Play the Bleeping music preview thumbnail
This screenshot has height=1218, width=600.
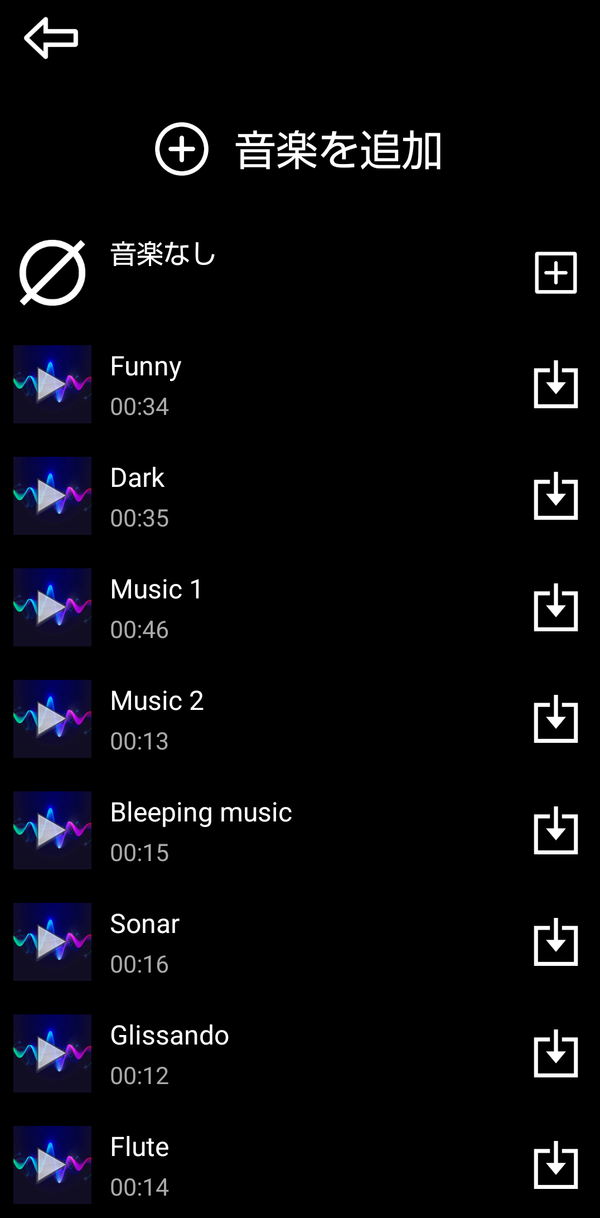pyautogui.click(x=52, y=831)
